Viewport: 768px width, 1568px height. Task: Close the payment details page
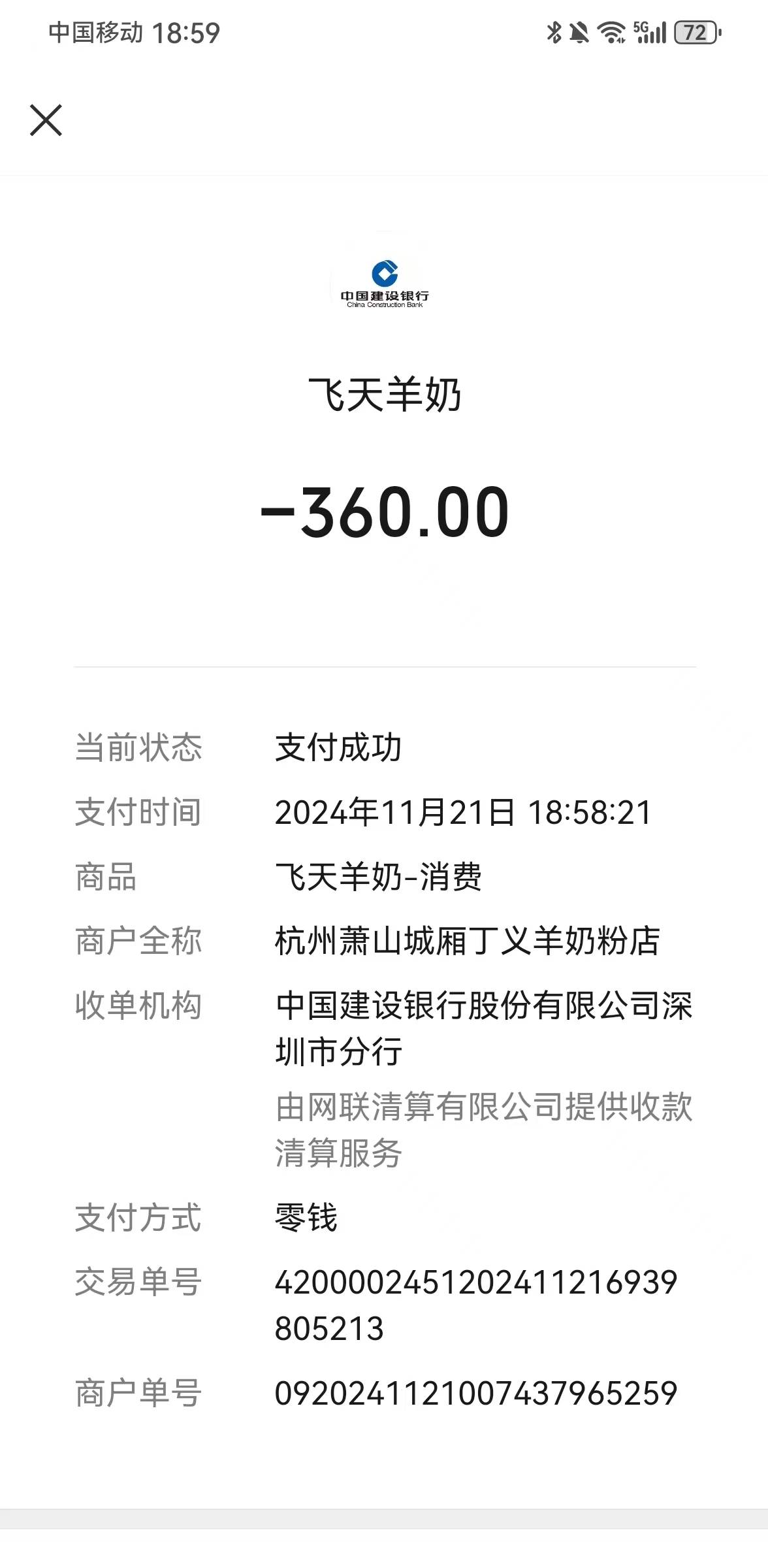(46, 120)
